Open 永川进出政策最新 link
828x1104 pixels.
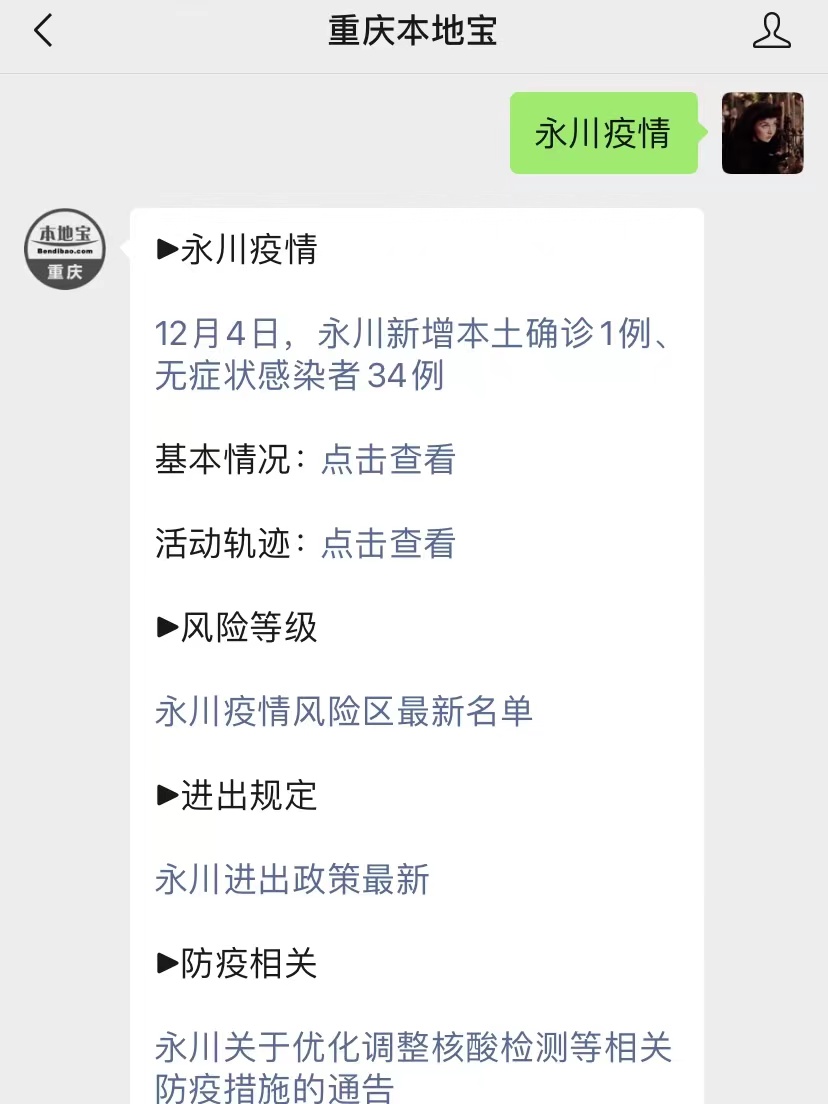point(292,880)
